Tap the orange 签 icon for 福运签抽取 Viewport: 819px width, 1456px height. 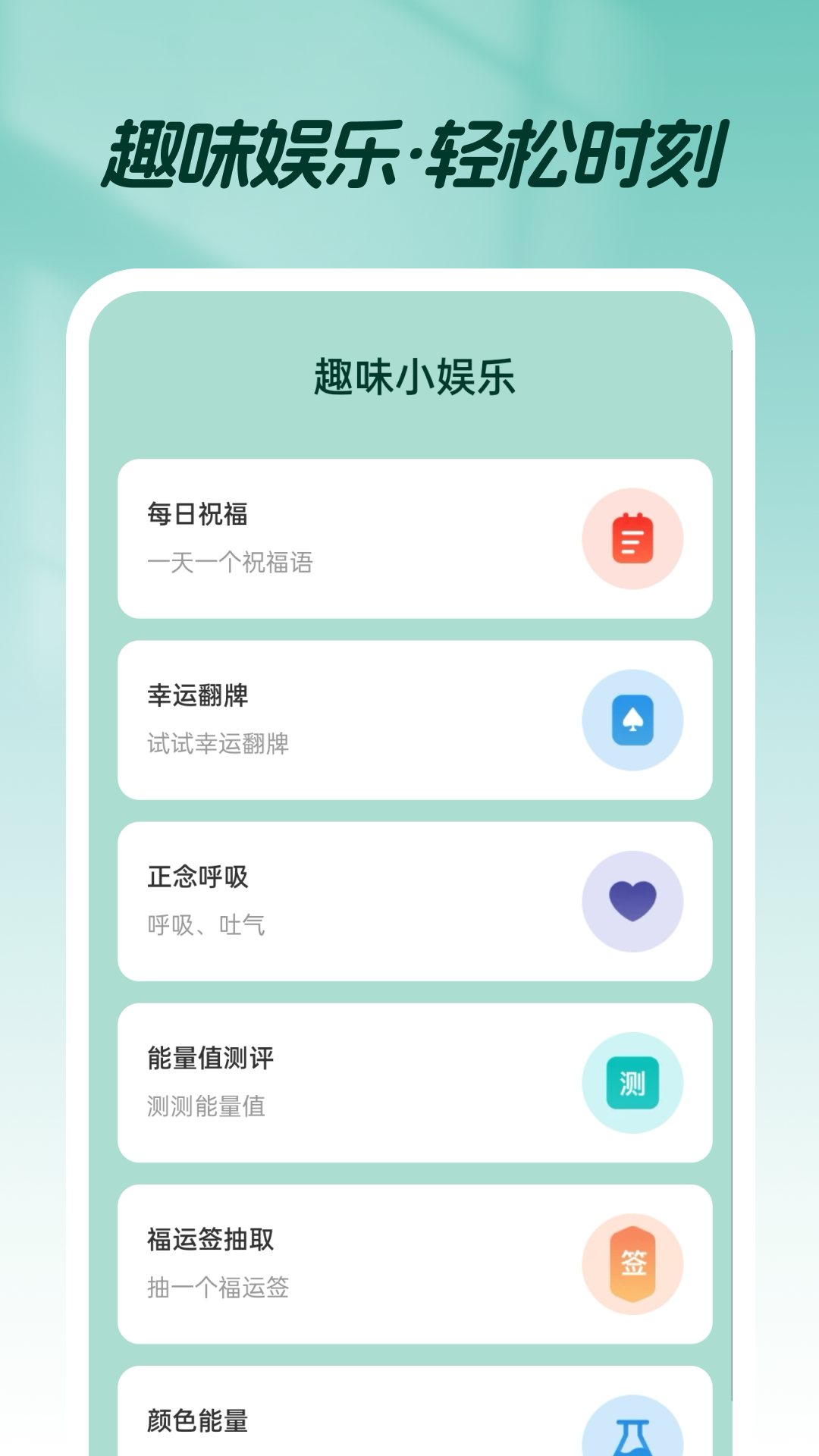pos(634,1263)
